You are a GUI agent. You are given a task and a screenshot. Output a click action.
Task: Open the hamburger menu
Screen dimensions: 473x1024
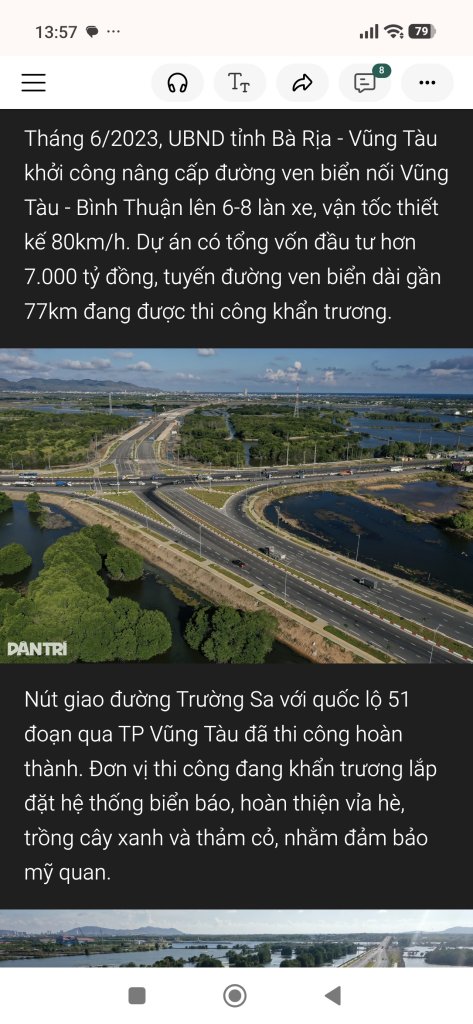click(x=33, y=83)
